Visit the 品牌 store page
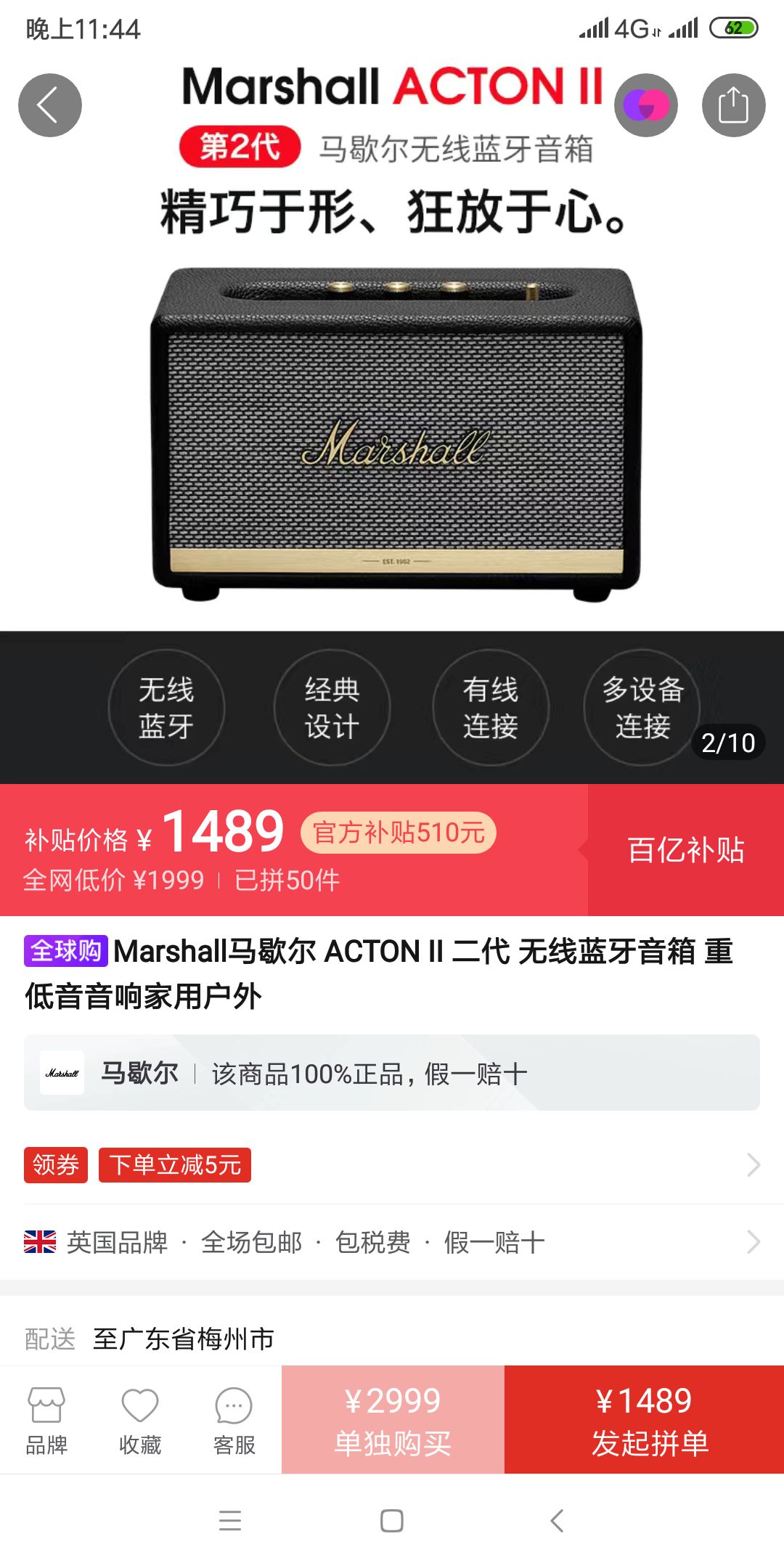Viewport: 784px width, 1568px height. coord(46,1420)
